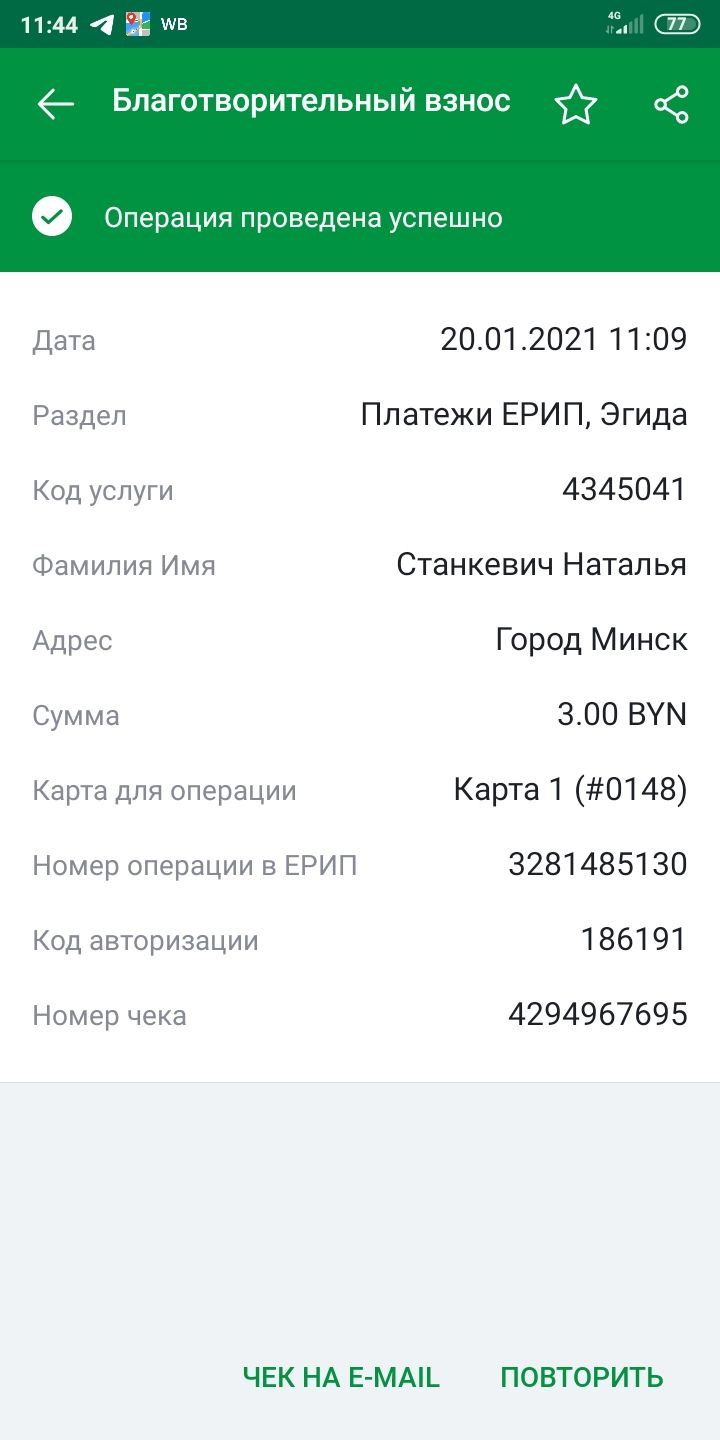720x1440 pixels.
Task: Add this payment to favorites with the star
Action: pos(576,104)
